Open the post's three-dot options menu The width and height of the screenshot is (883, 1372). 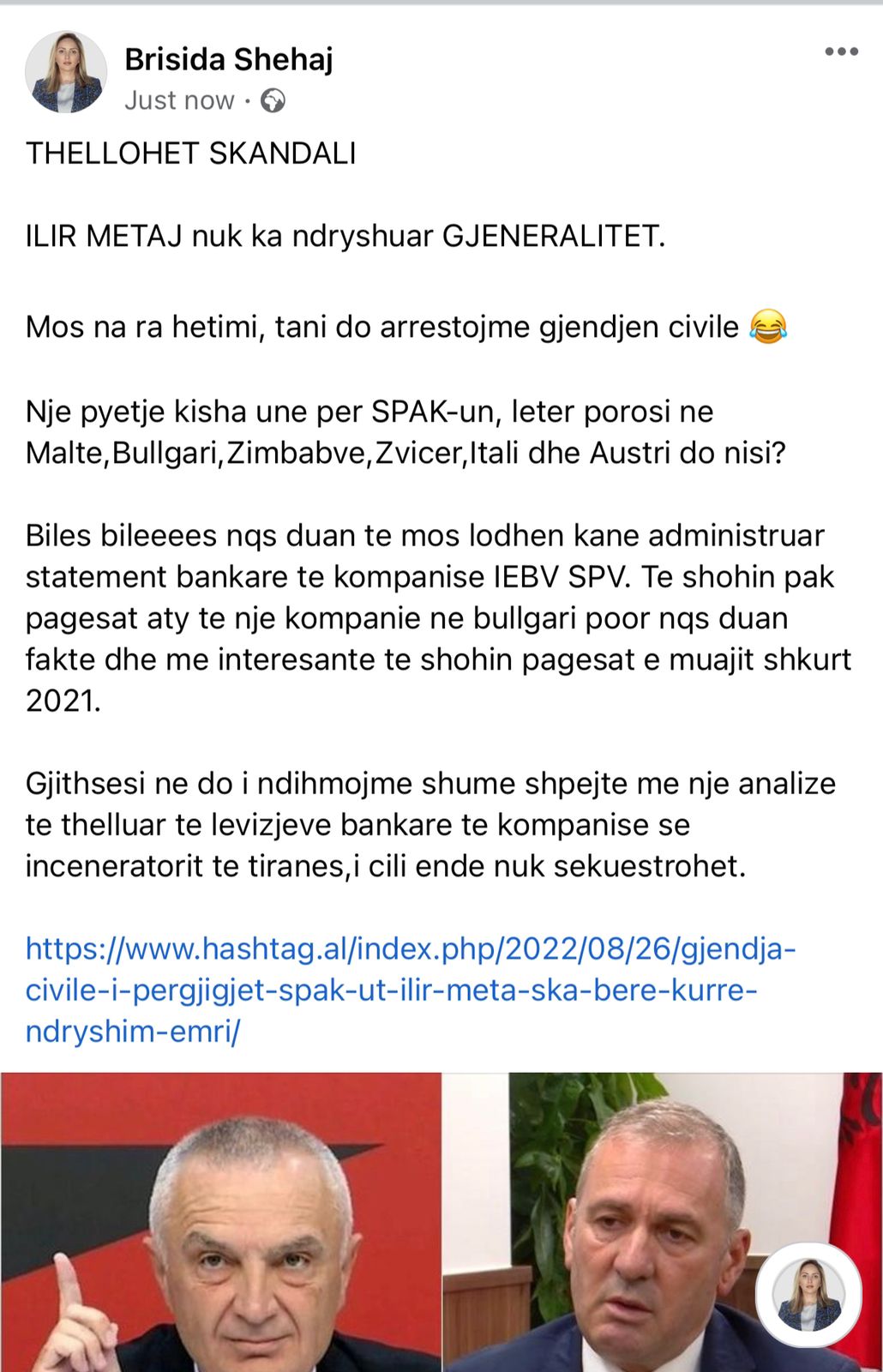click(x=841, y=52)
